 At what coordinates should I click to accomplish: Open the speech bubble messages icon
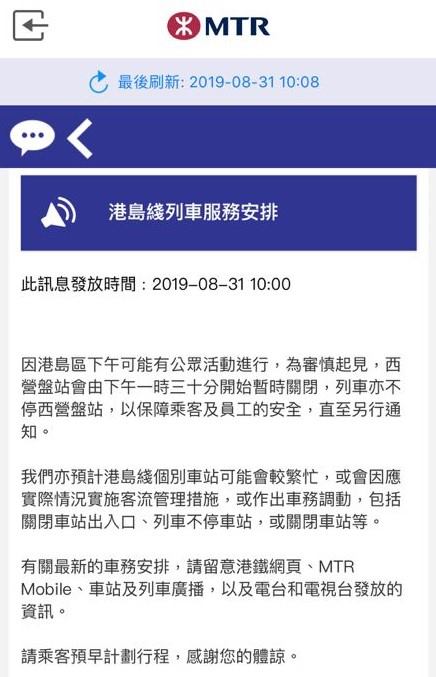click(x=32, y=138)
